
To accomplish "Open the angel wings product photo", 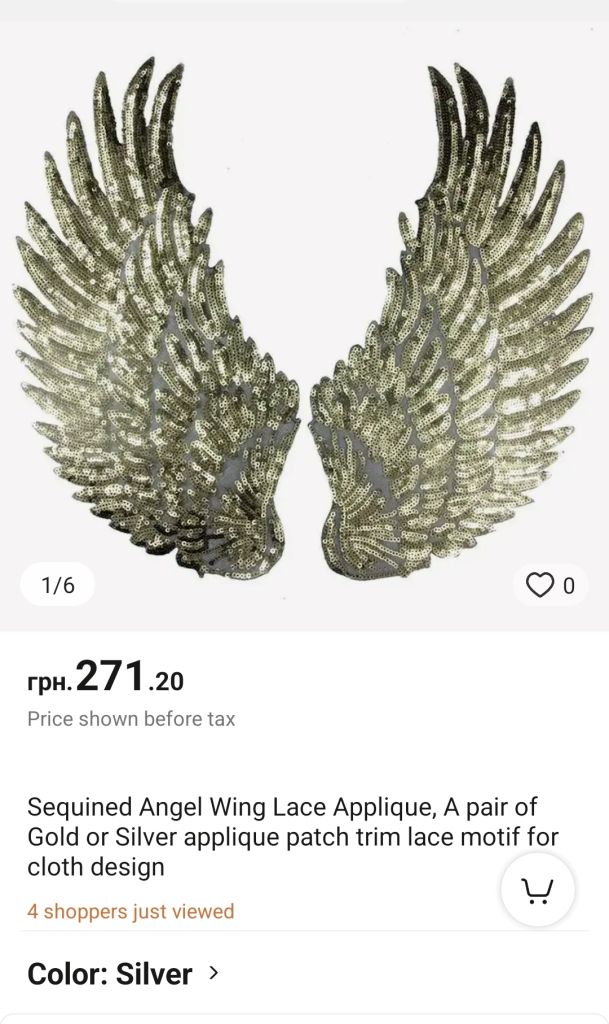I will click(304, 327).
